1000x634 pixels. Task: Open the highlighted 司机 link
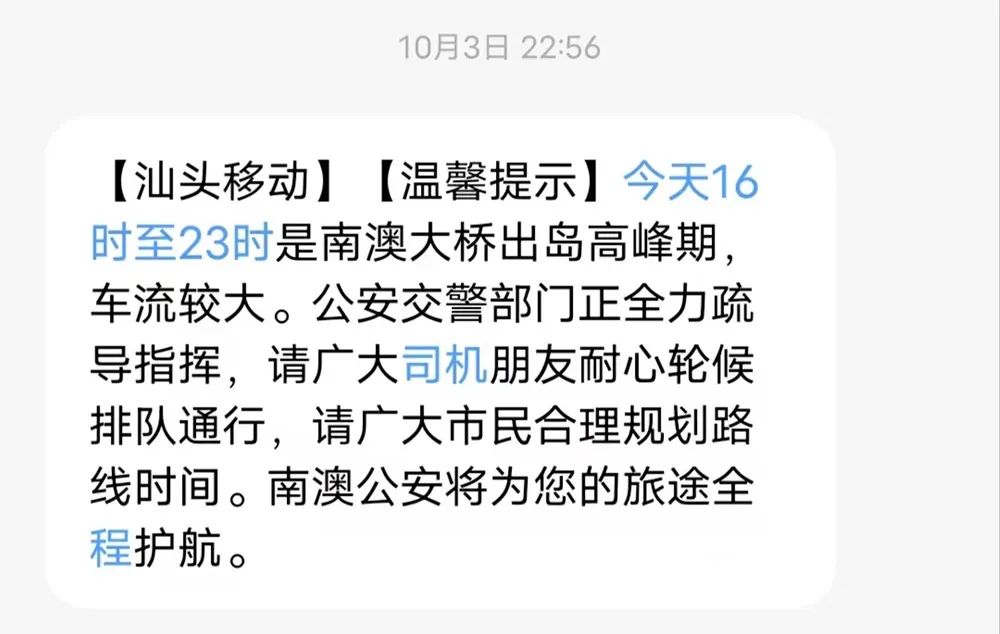click(x=444, y=368)
